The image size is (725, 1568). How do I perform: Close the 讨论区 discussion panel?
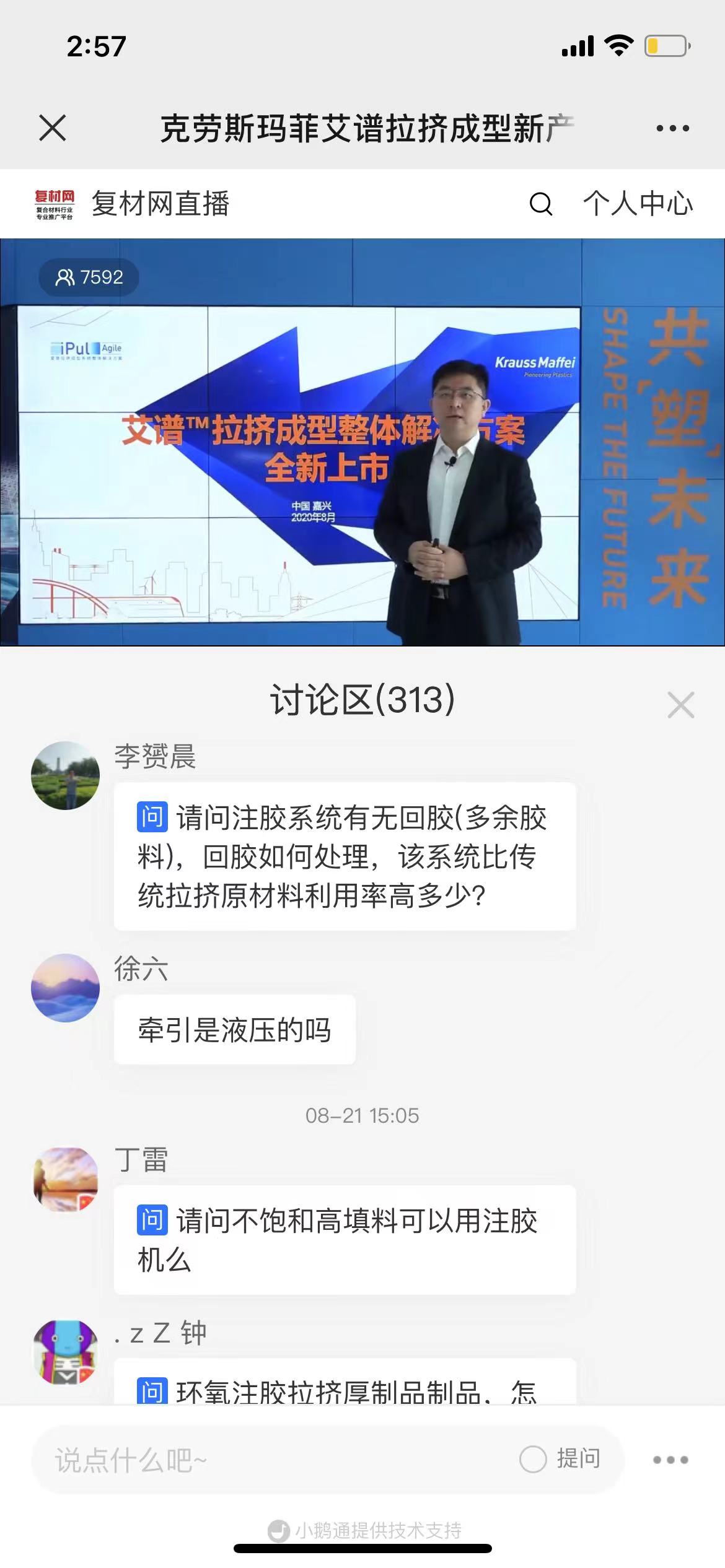tap(680, 705)
